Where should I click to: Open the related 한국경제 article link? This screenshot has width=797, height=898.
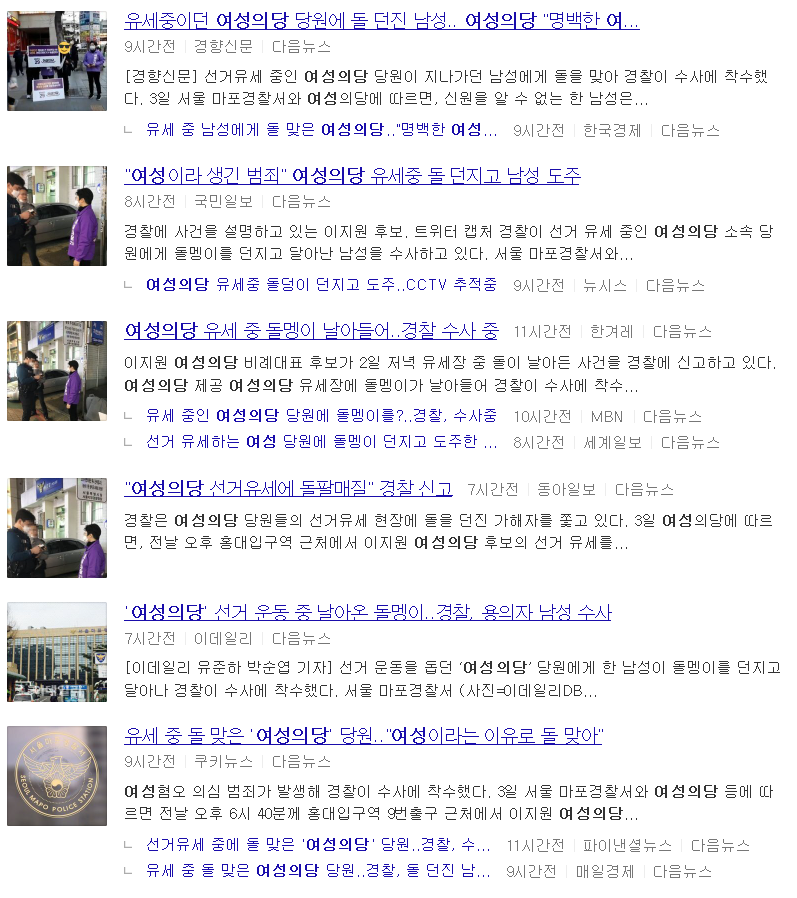pyautogui.click(x=321, y=130)
